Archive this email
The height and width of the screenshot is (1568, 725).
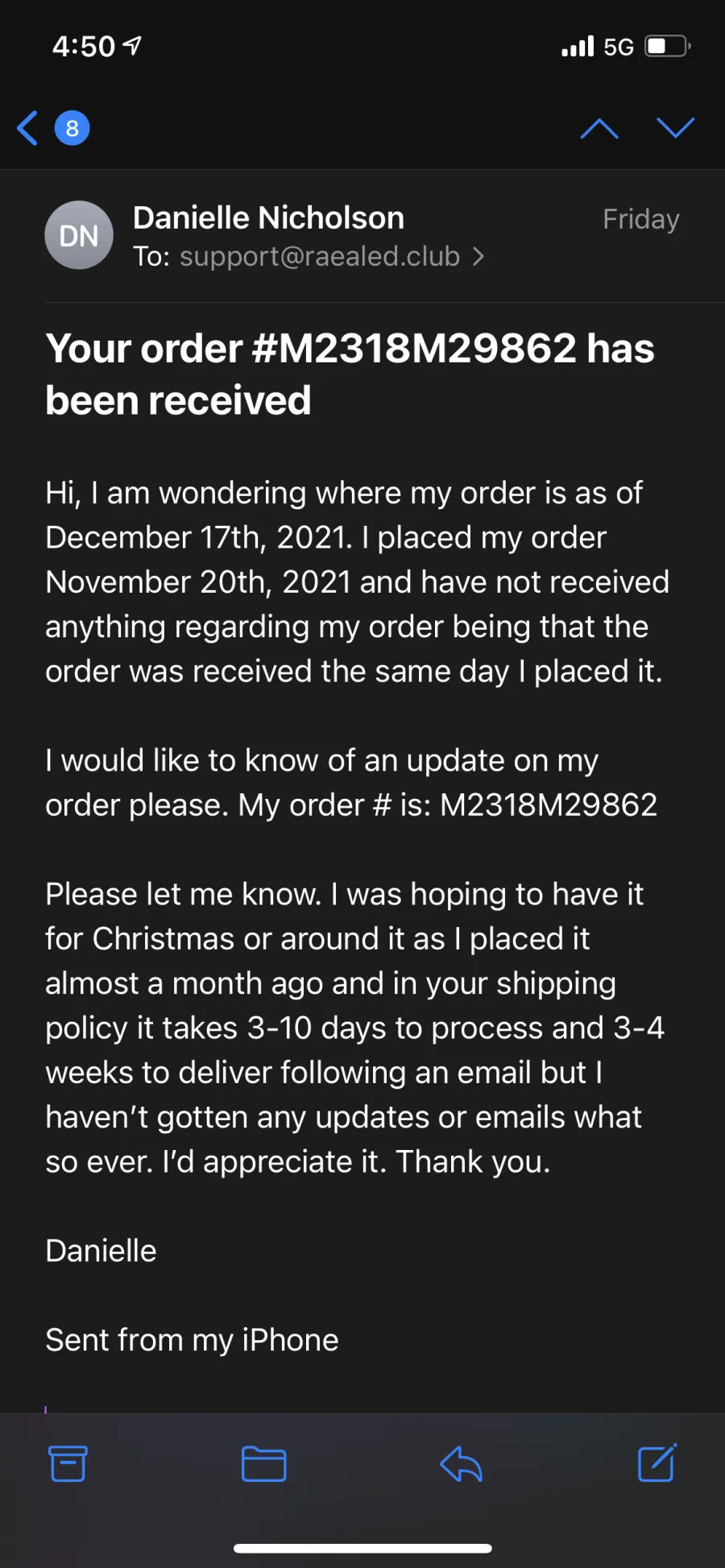(68, 1463)
